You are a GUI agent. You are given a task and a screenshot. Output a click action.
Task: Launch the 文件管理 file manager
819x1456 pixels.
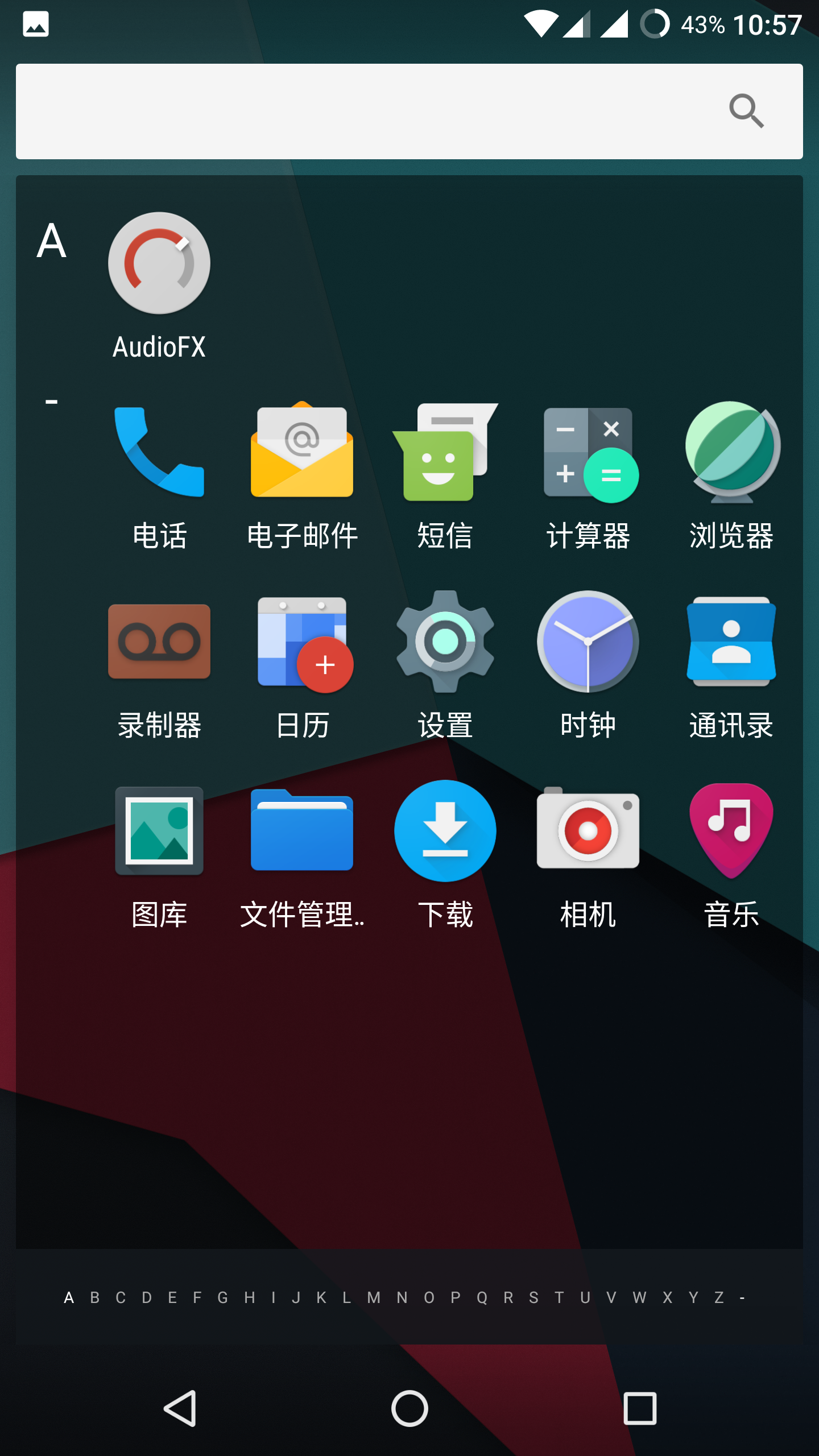302,832
